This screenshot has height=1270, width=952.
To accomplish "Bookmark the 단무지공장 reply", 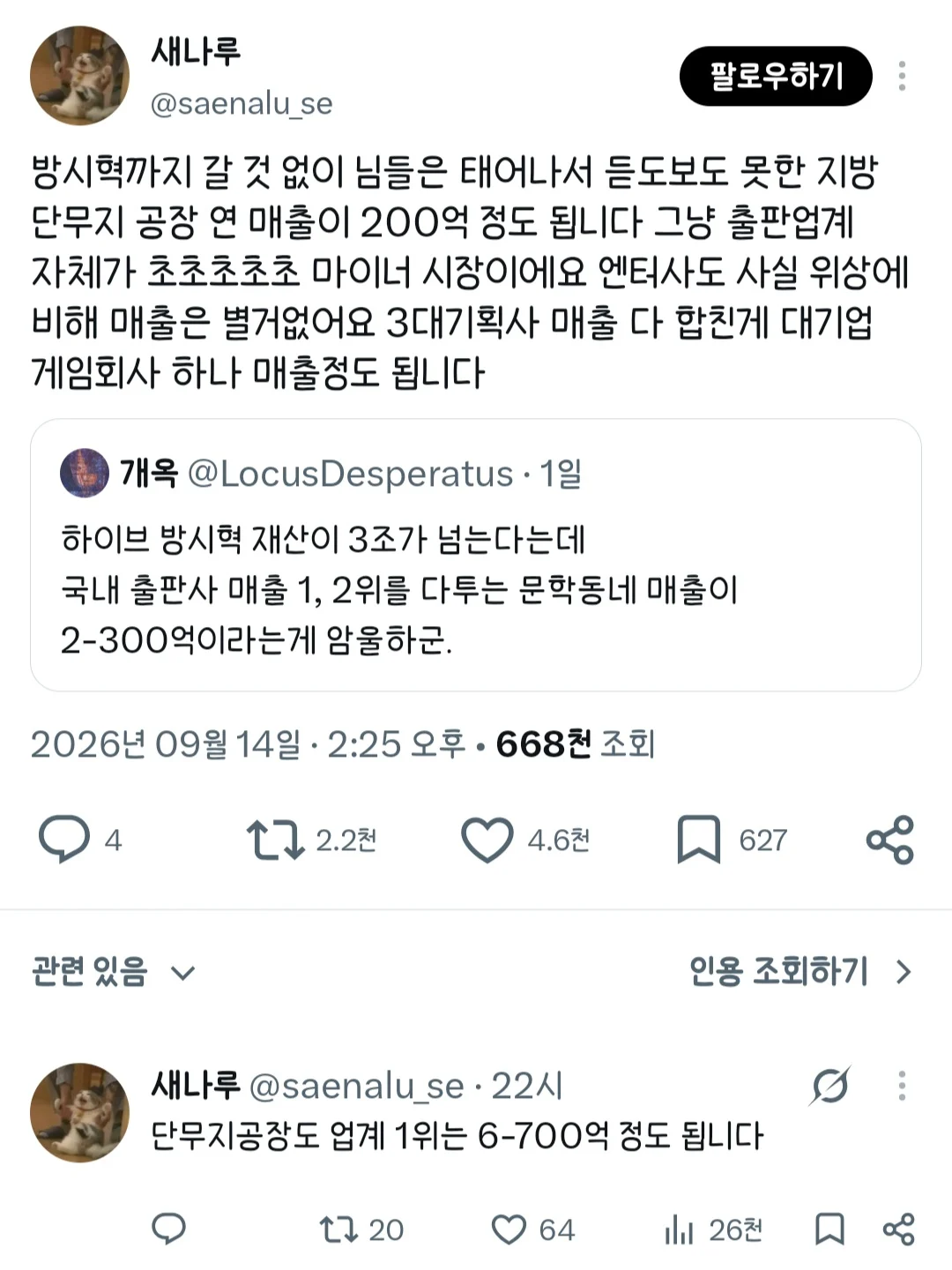I will 829,1229.
